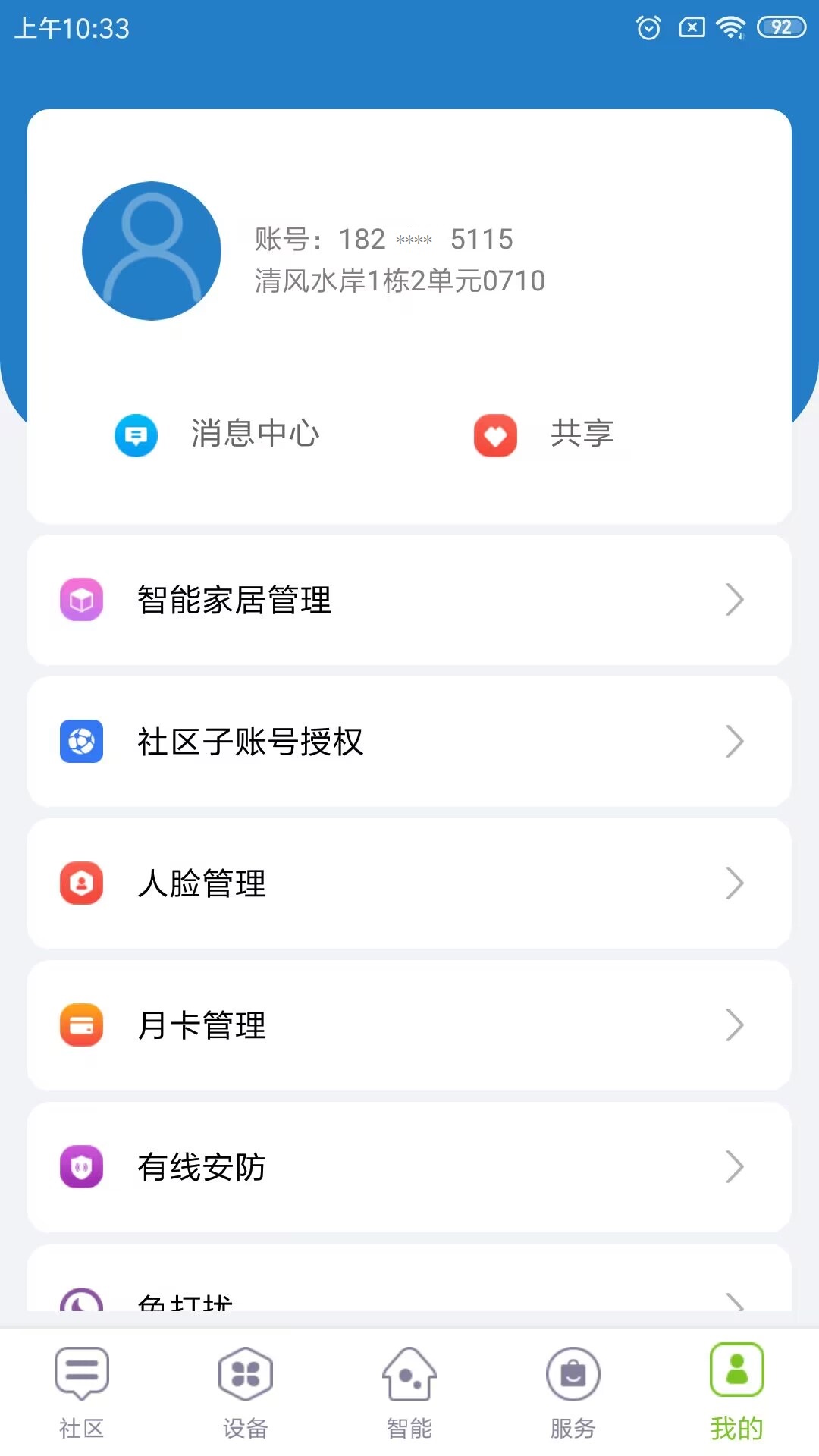This screenshot has width=819, height=1456.
Task: Select the 智能家居管理 purple cube icon
Action: point(82,600)
